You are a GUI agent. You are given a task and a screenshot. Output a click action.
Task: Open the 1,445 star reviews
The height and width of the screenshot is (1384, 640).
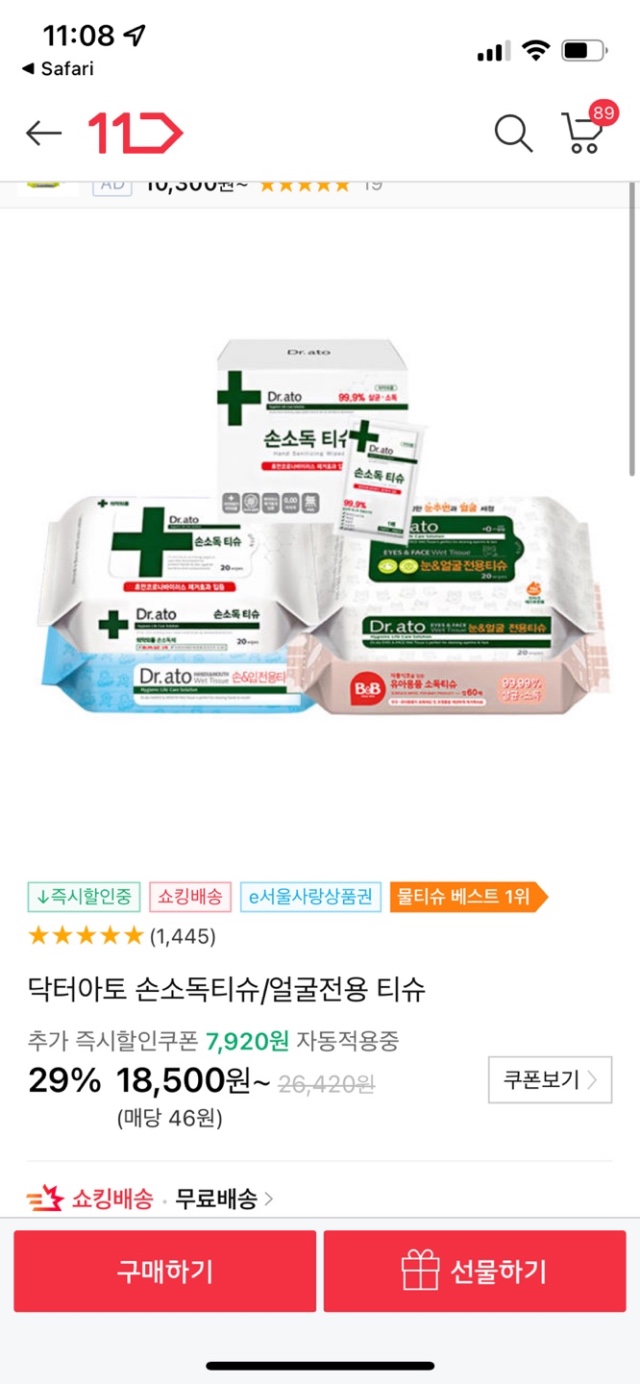click(122, 937)
